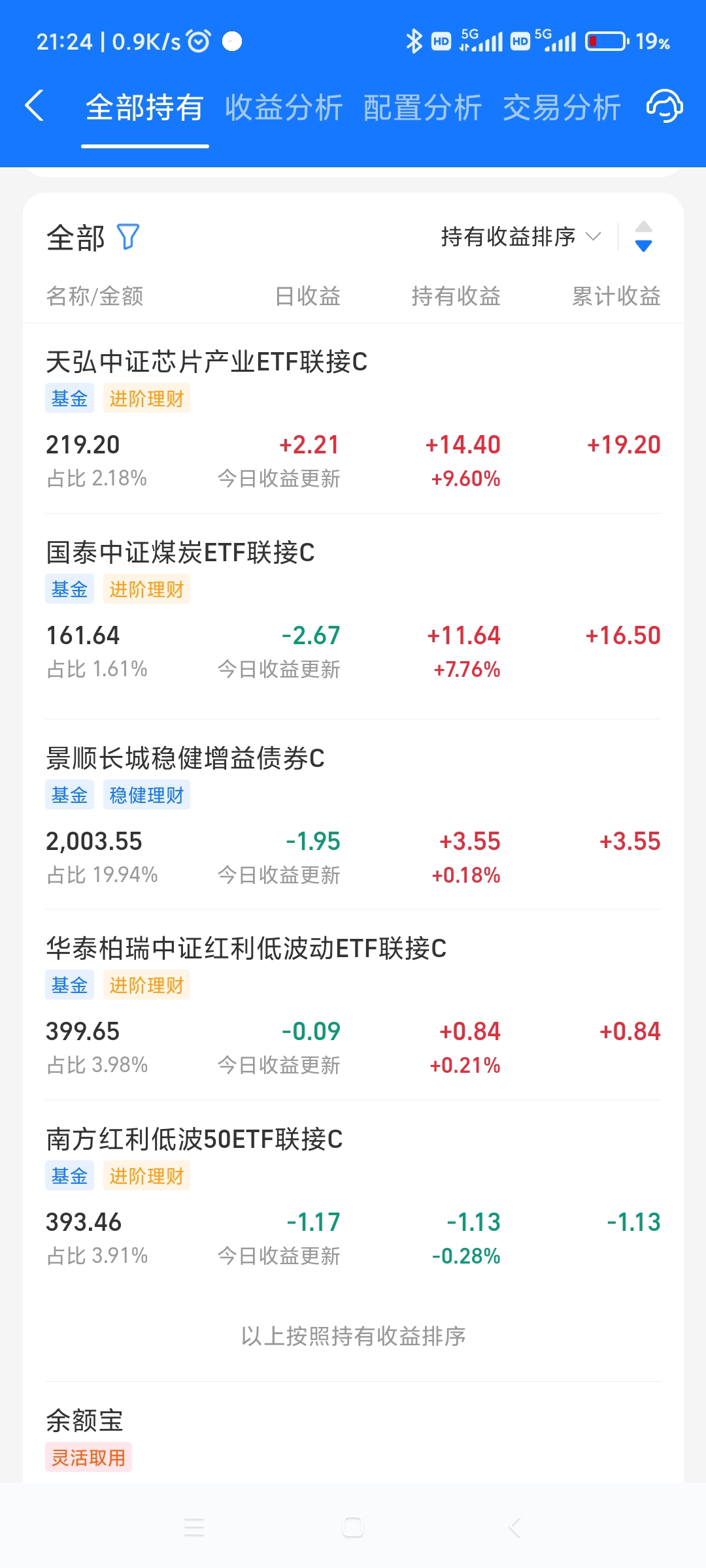Image resolution: width=706 pixels, height=1568 pixels.
Task: Open recent apps from navigation bar
Action: coord(194,1527)
